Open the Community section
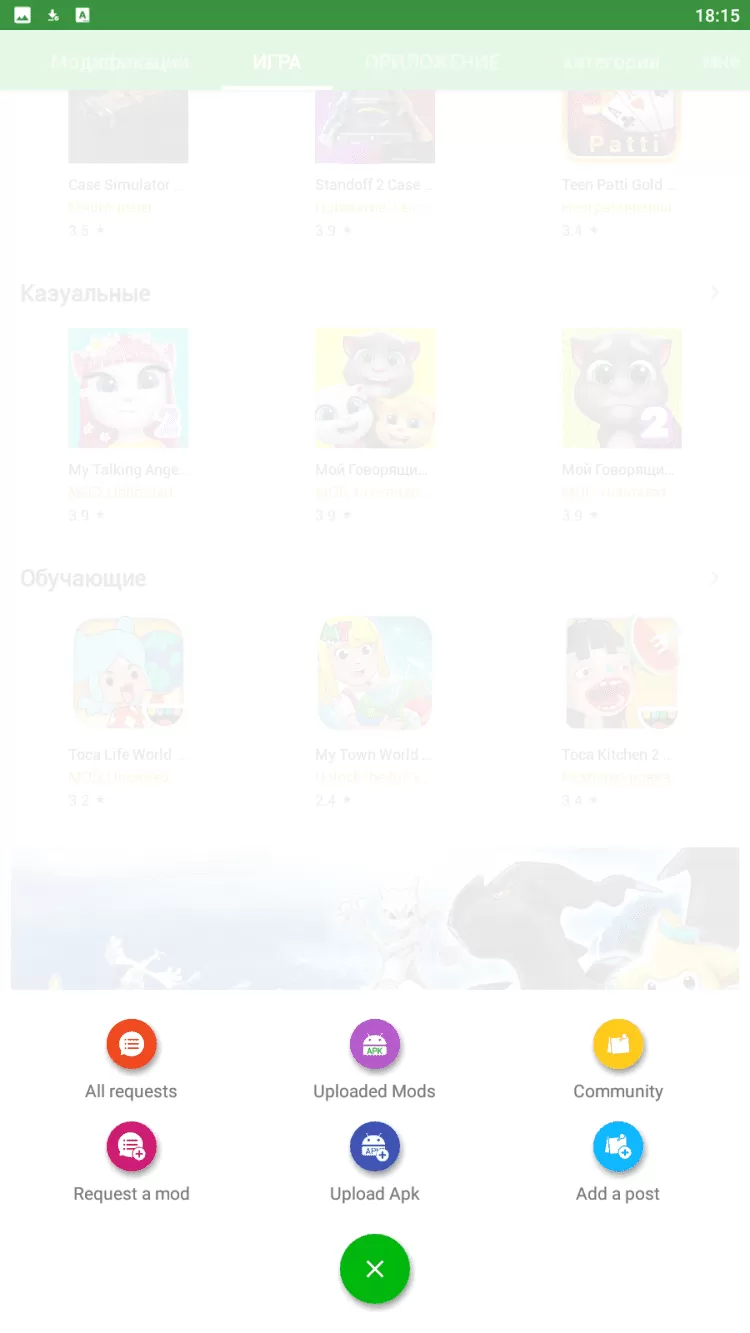750x1333 pixels. point(618,1046)
